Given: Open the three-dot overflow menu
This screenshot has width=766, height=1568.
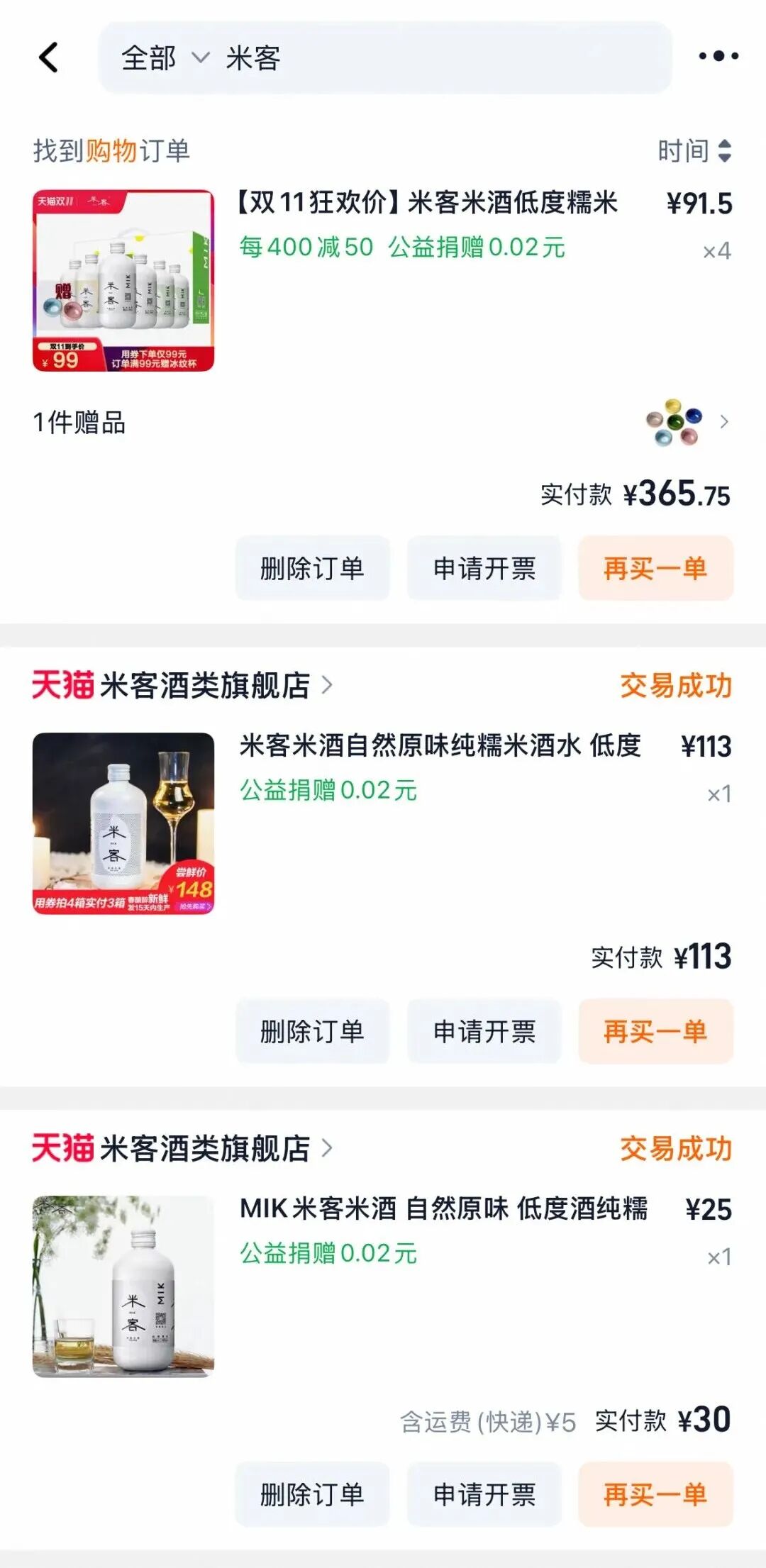Looking at the screenshot, I should pyautogui.click(x=718, y=56).
